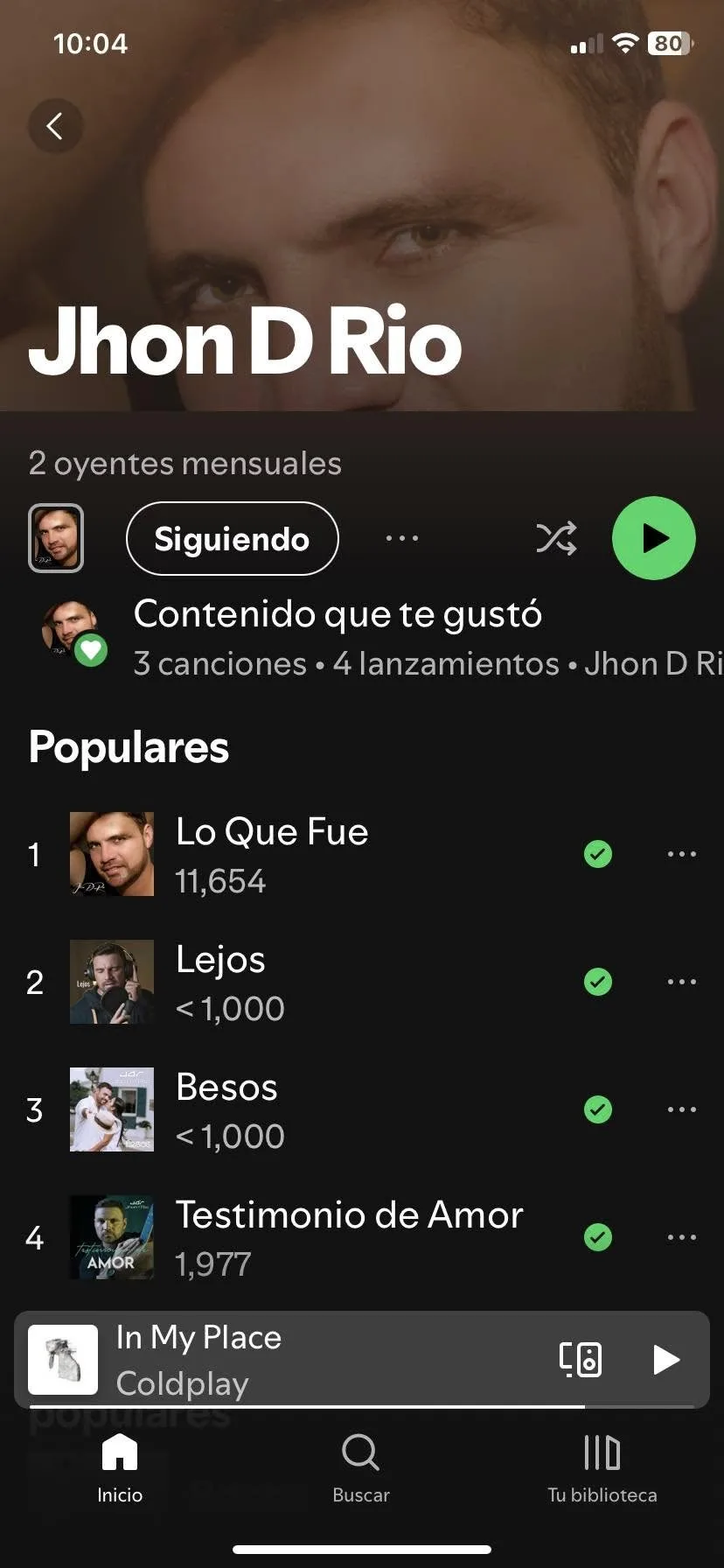Toggle shuffle mode for the artist
This screenshot has width=724, height=1568.
556,538
